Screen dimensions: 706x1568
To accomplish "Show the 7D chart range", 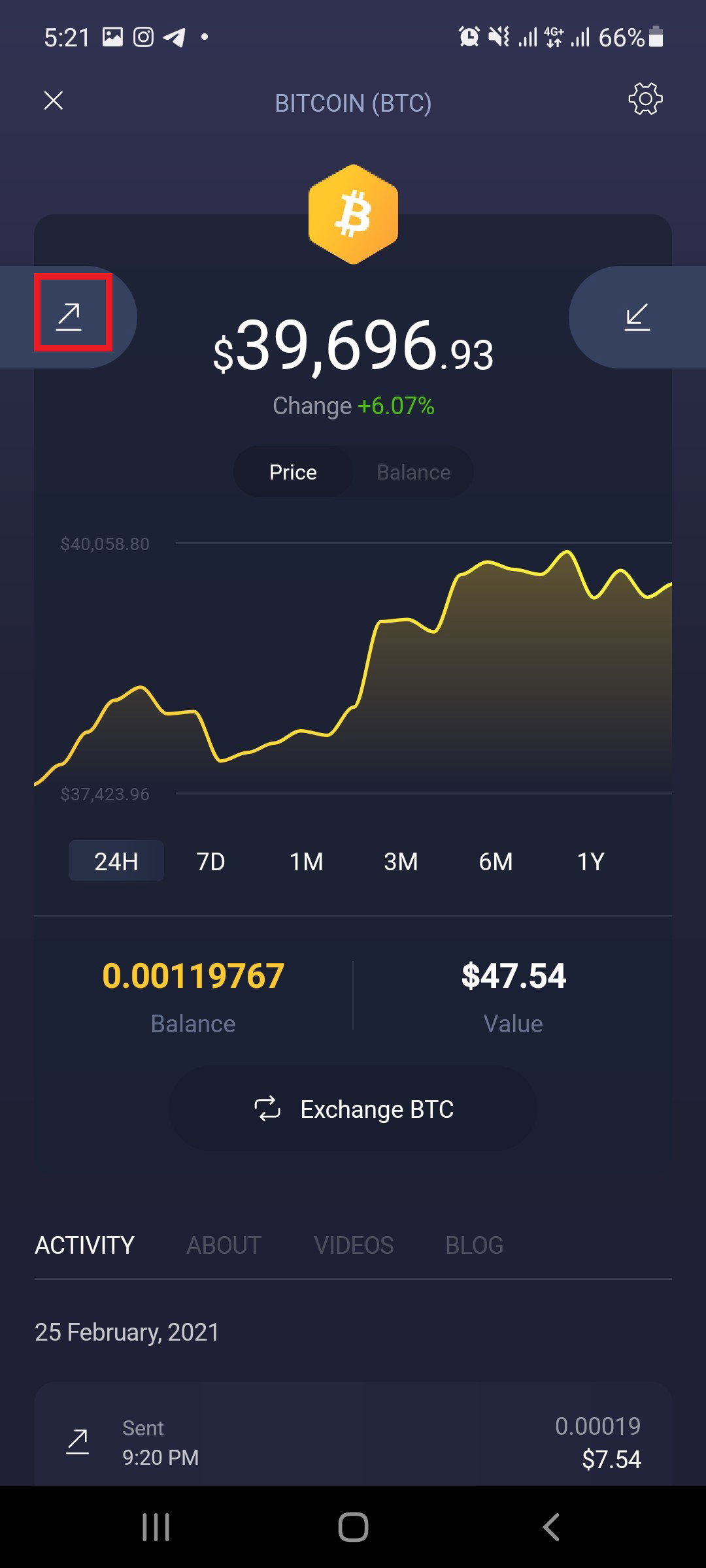I will pos(211,861).
